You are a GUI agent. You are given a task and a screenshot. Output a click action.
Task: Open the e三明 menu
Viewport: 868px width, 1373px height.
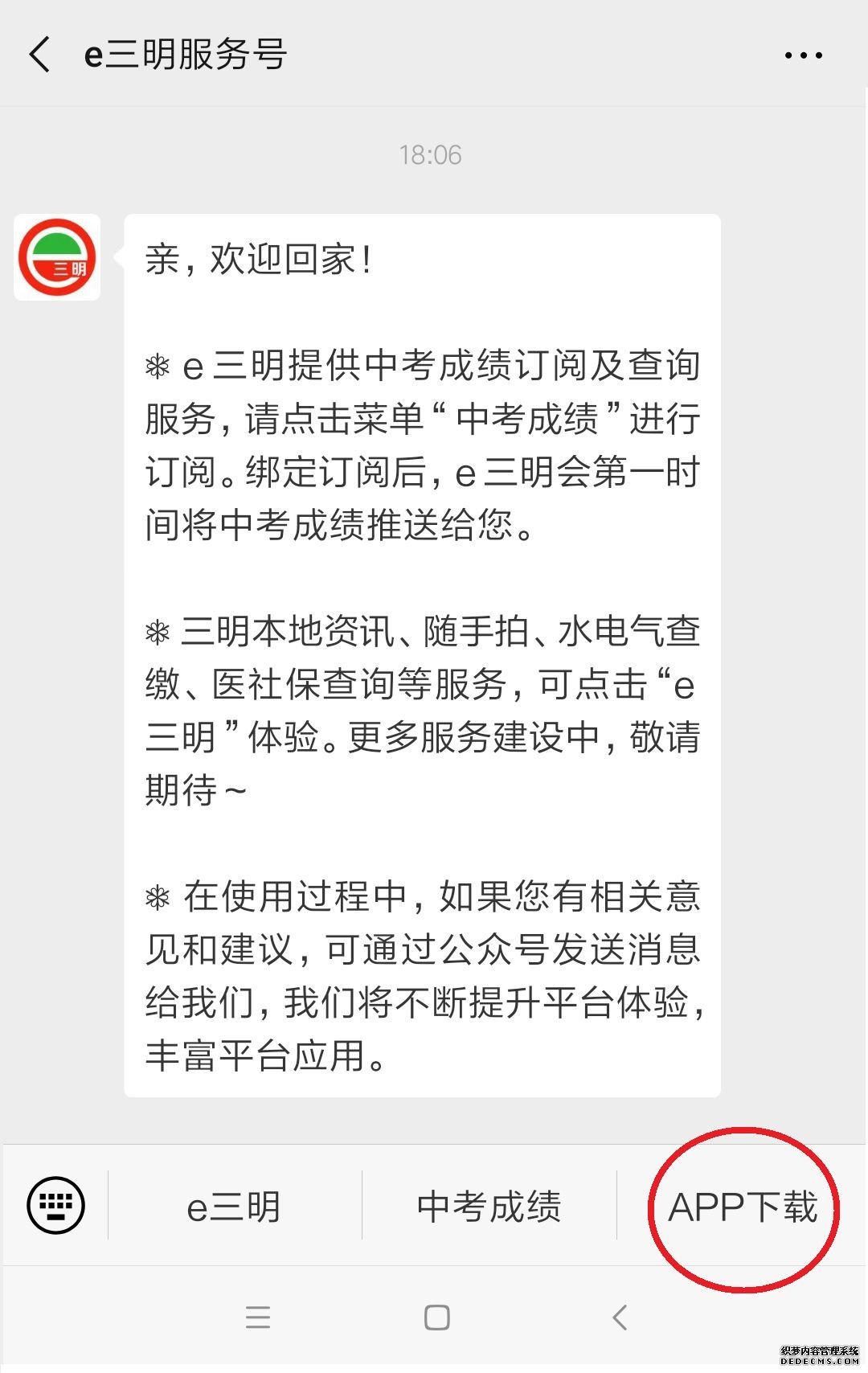pos(234,1206)
